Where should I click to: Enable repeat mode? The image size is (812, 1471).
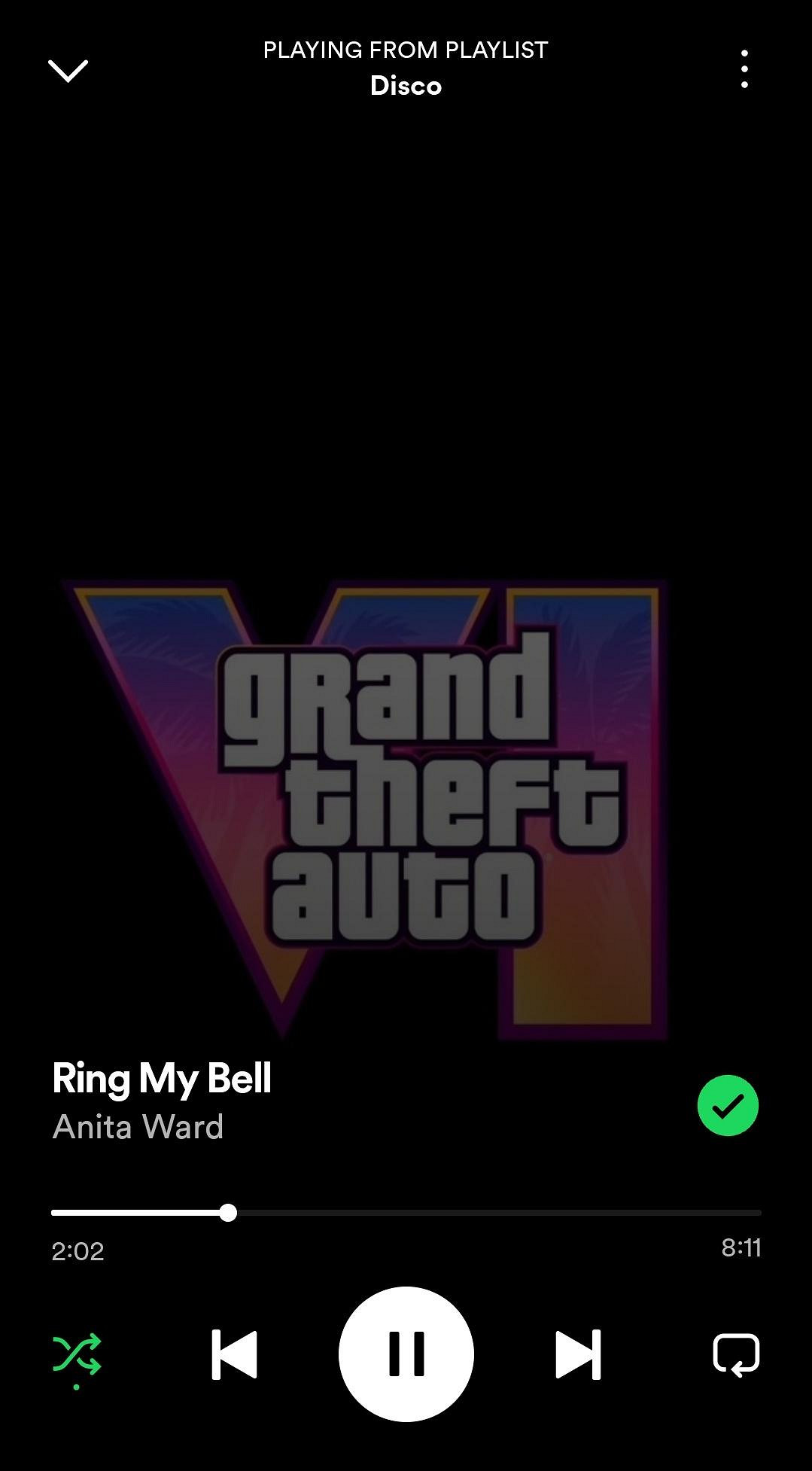[x=735, y=1354]
